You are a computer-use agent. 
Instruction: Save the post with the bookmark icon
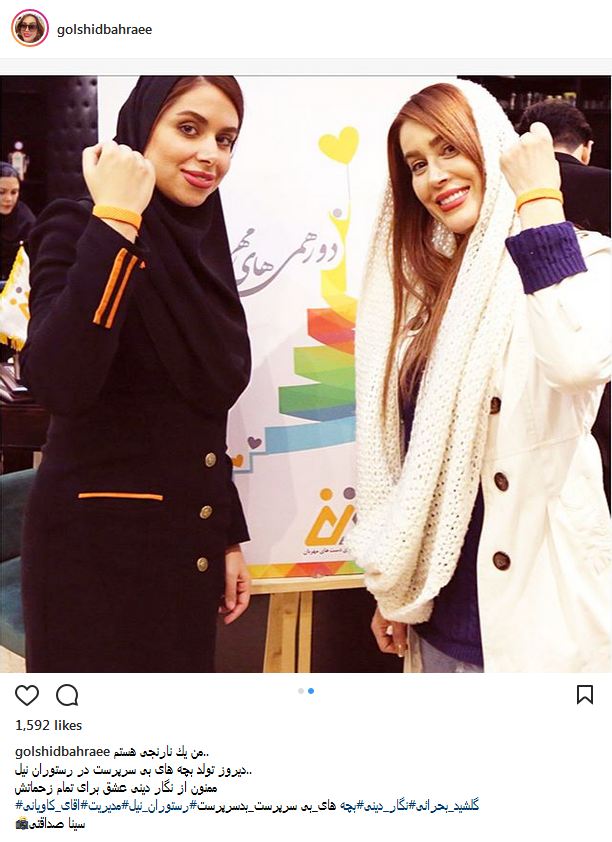585,694
